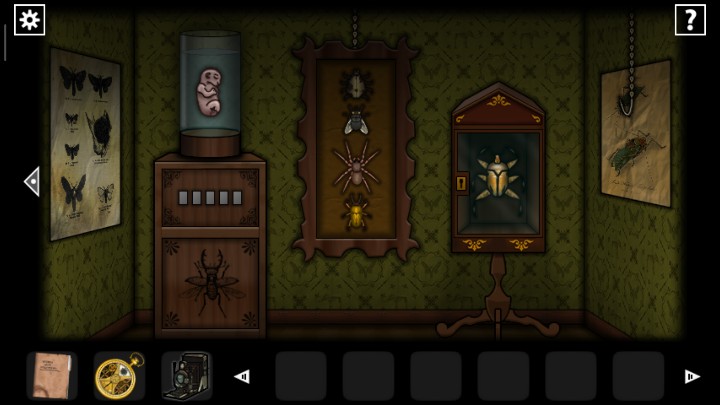Select the gold pocket watch item
This screenshot has width=720, height=405.
117,375
